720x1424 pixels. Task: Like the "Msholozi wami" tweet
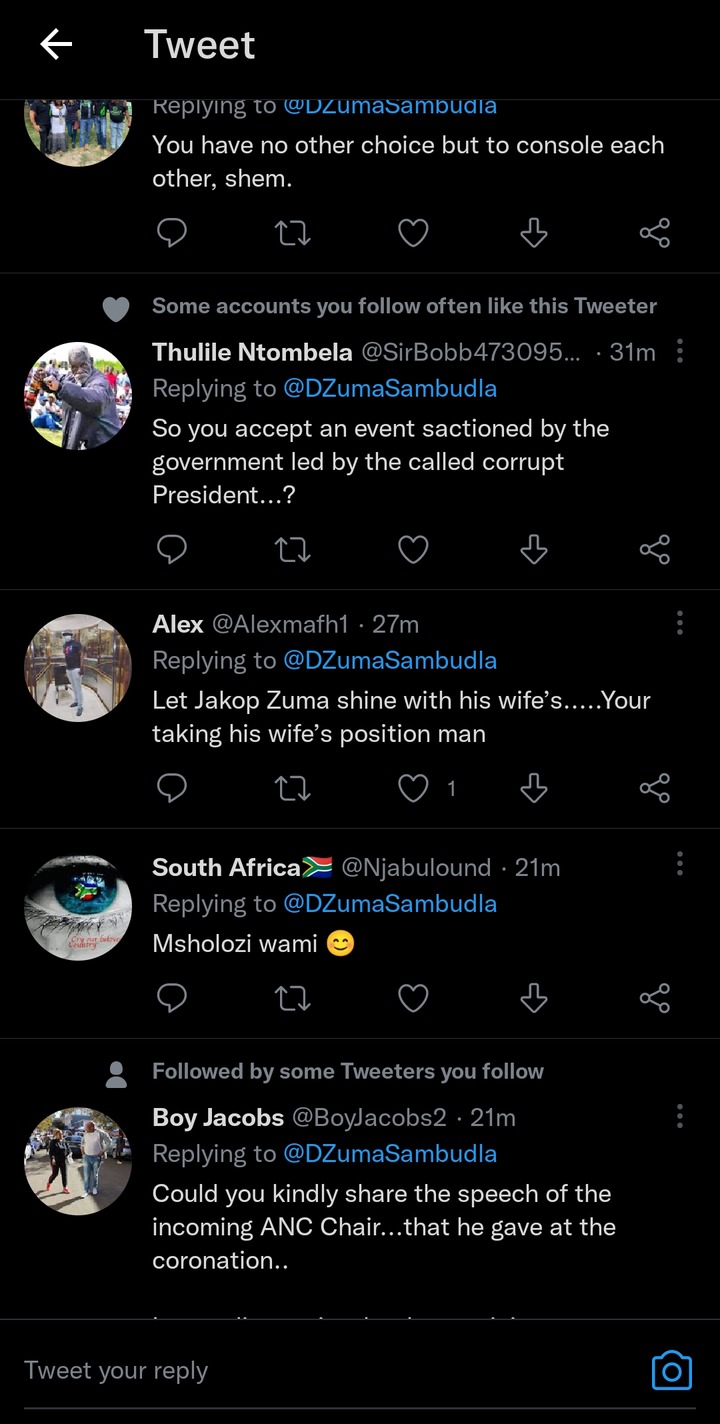[413, 998]
